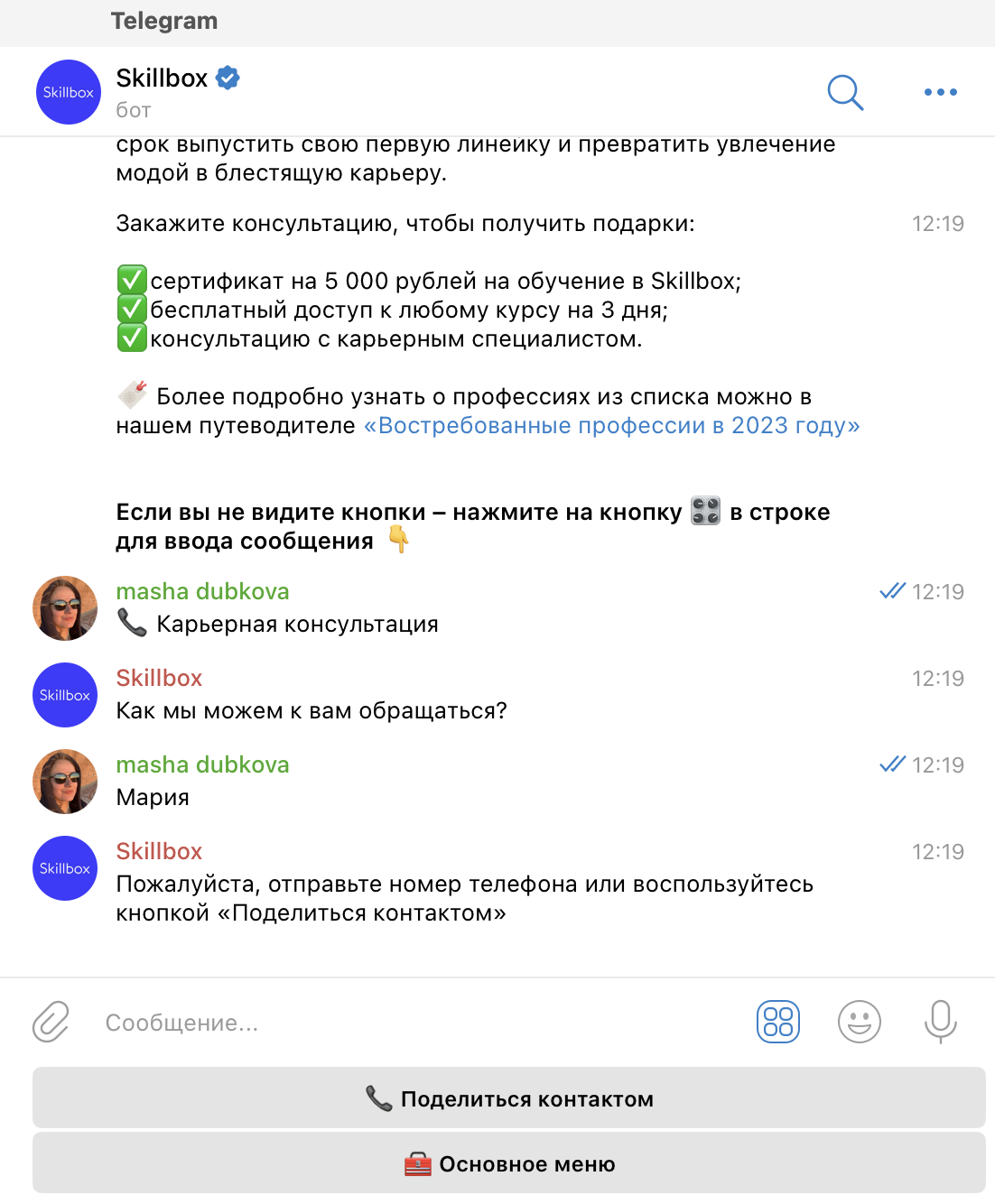Open the «Востребованные профессии в 2023 году» link
Image resolution: width=995 pixels, height=1204 pixels.
click(611, 426)
